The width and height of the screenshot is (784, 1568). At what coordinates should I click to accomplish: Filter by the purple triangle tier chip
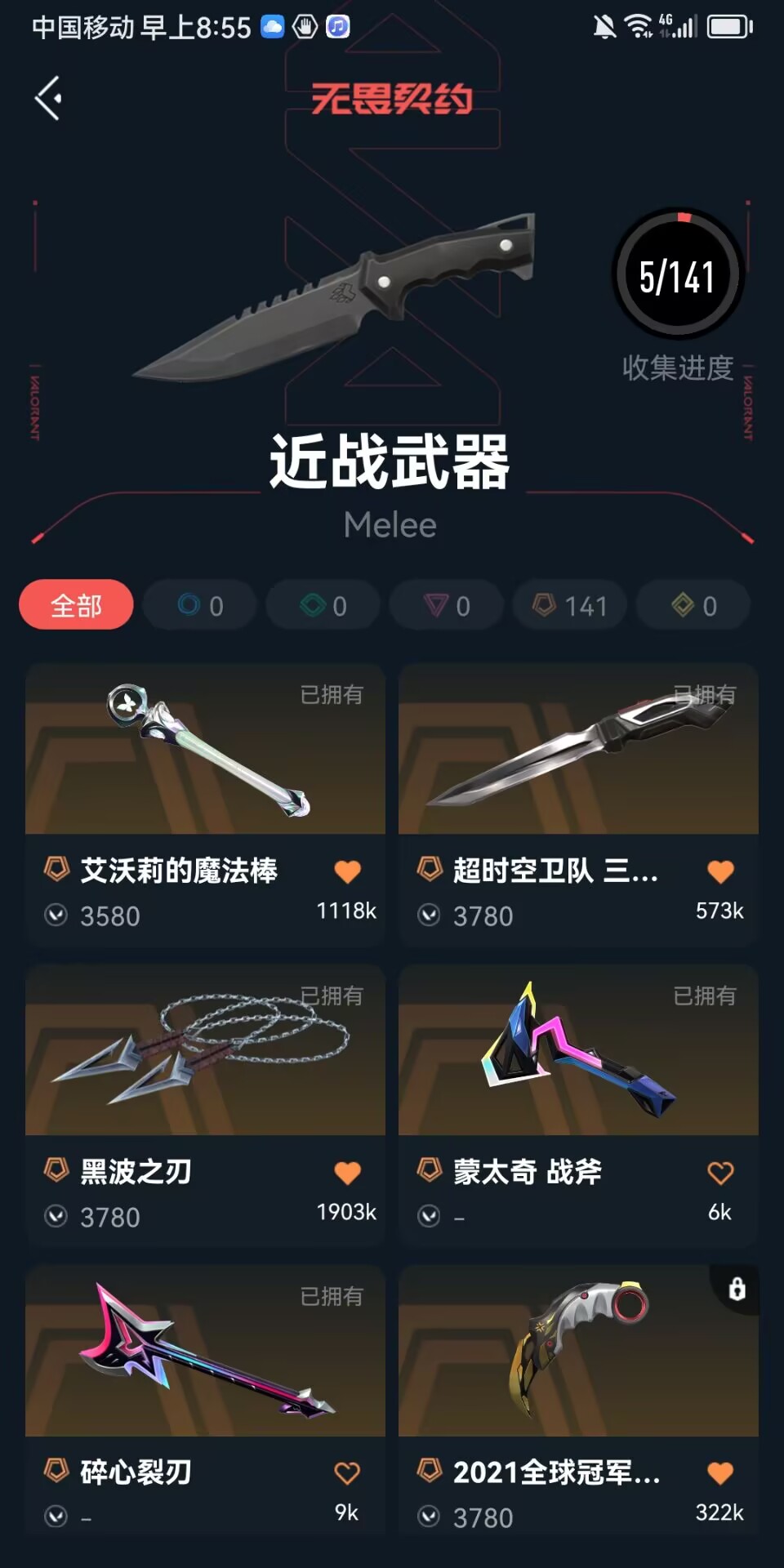click(447, 605)
